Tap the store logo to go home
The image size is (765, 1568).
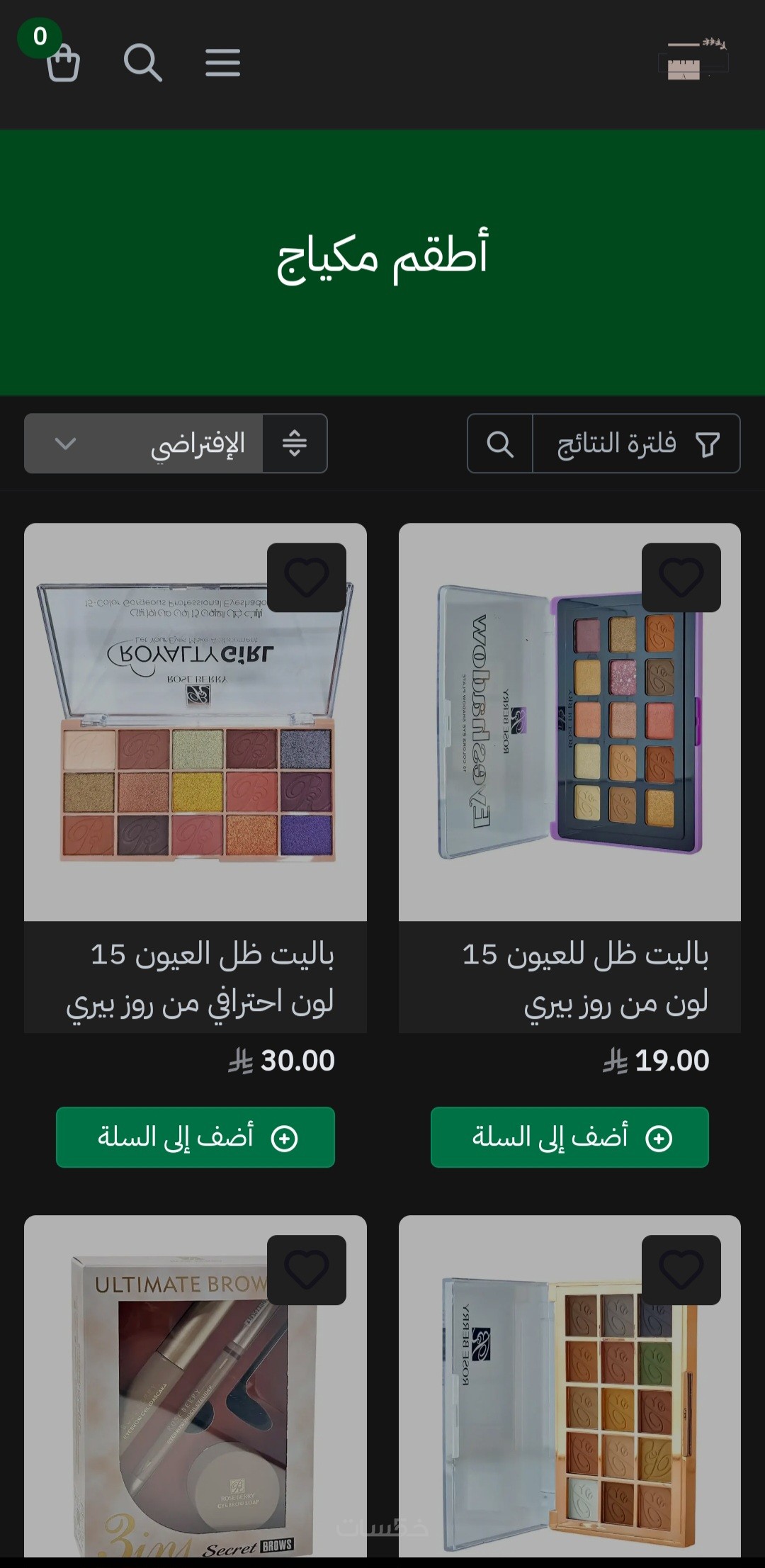pos(693,61)
